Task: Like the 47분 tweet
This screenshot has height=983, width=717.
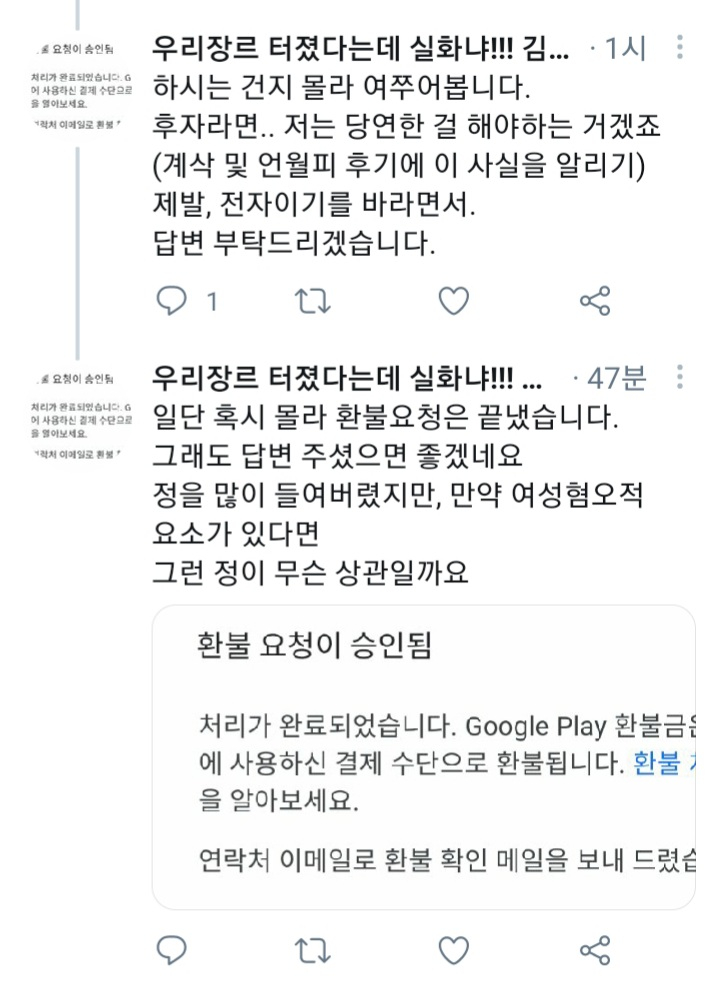Action: coord(454,948)
